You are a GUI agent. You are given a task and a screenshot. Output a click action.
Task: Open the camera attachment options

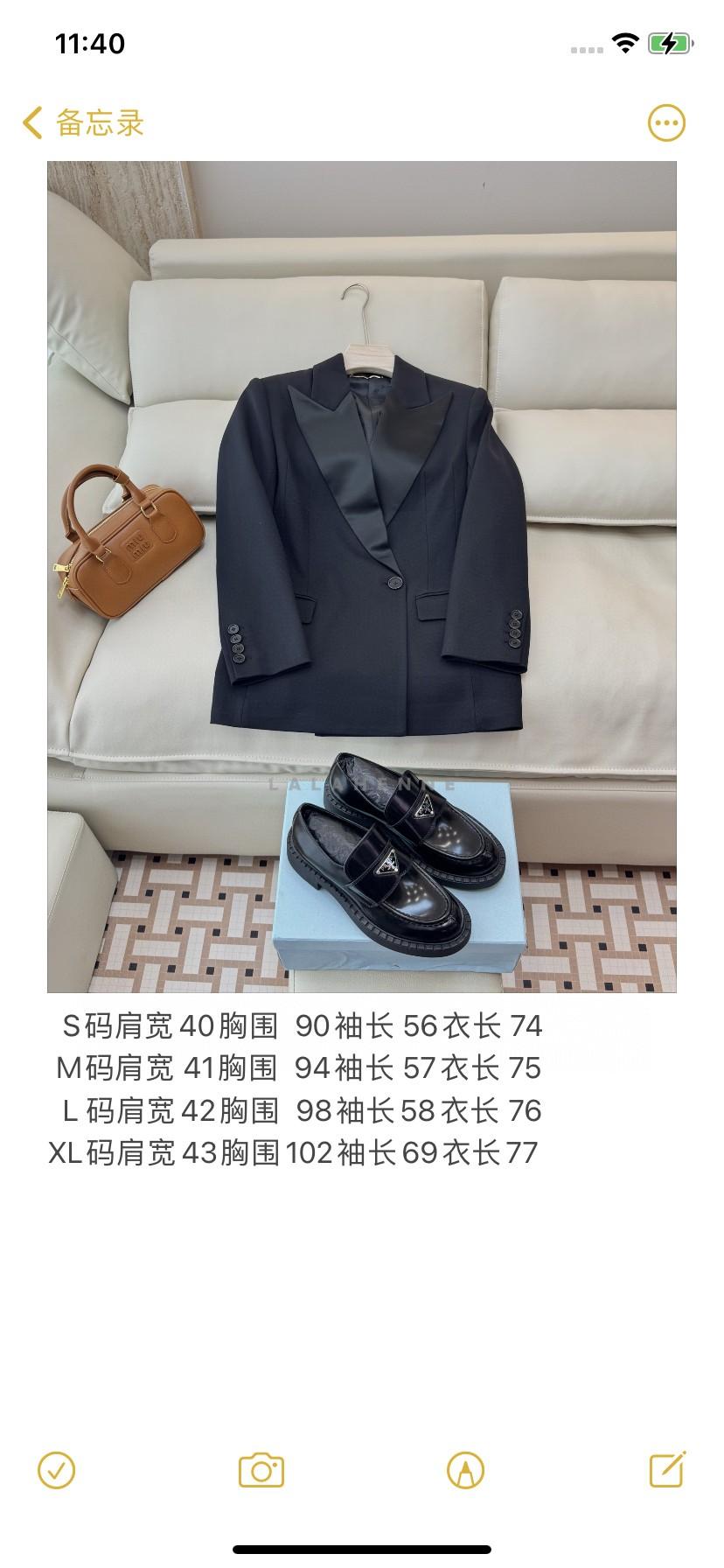[261, 1470]
